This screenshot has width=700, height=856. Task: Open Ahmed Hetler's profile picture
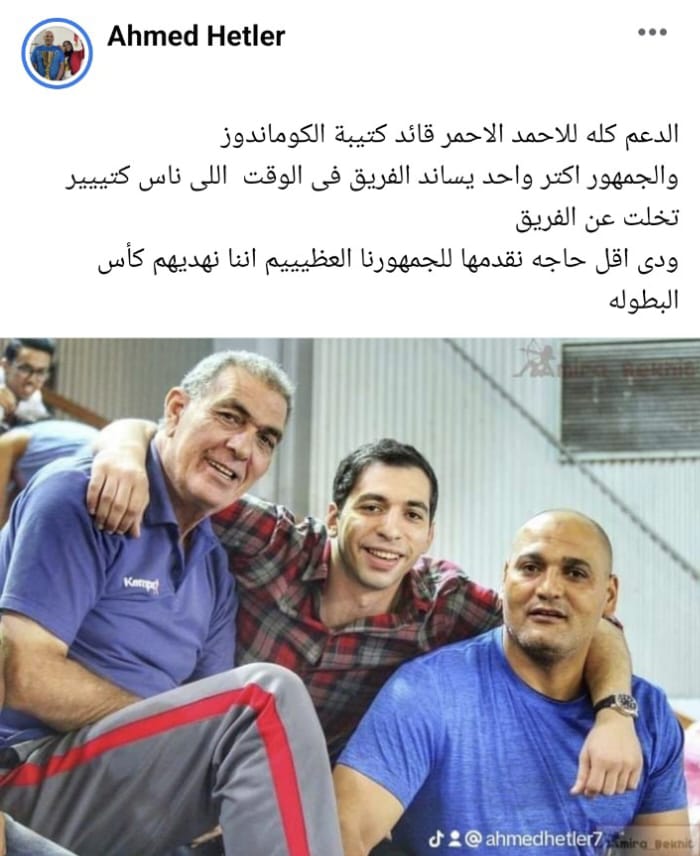56,52
